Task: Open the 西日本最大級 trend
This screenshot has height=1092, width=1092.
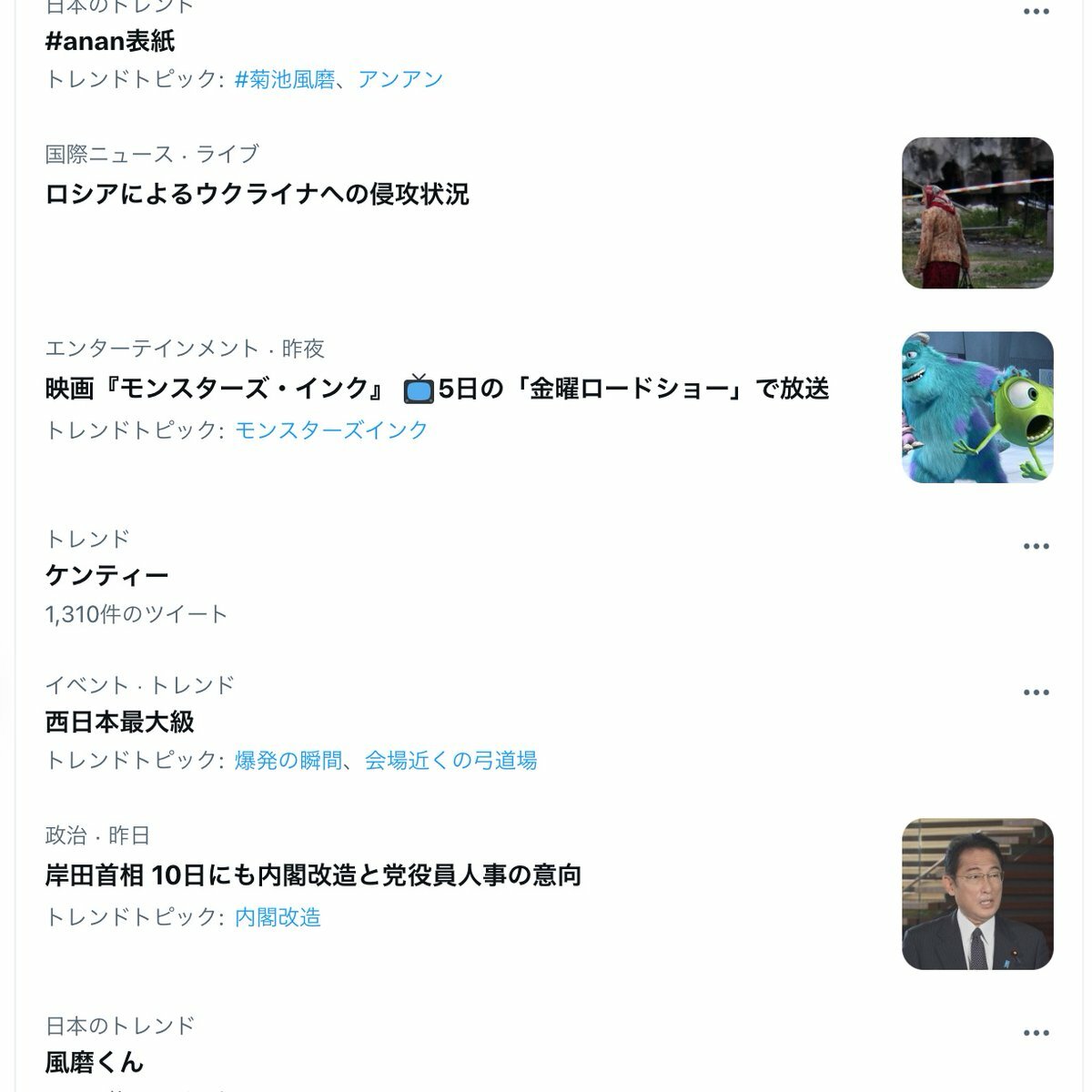Action: (x=120, y=722)
